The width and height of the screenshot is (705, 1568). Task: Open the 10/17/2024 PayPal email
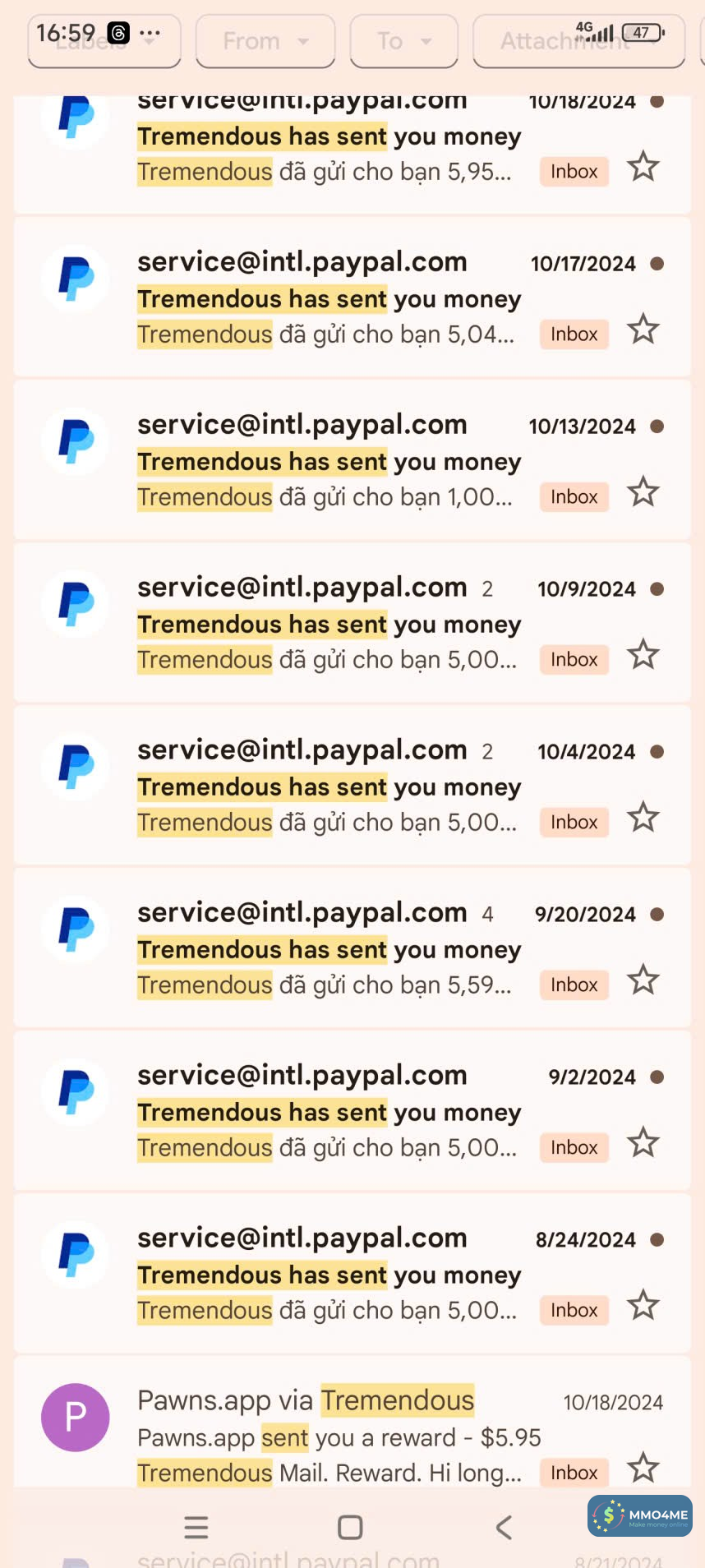point(329,298)
